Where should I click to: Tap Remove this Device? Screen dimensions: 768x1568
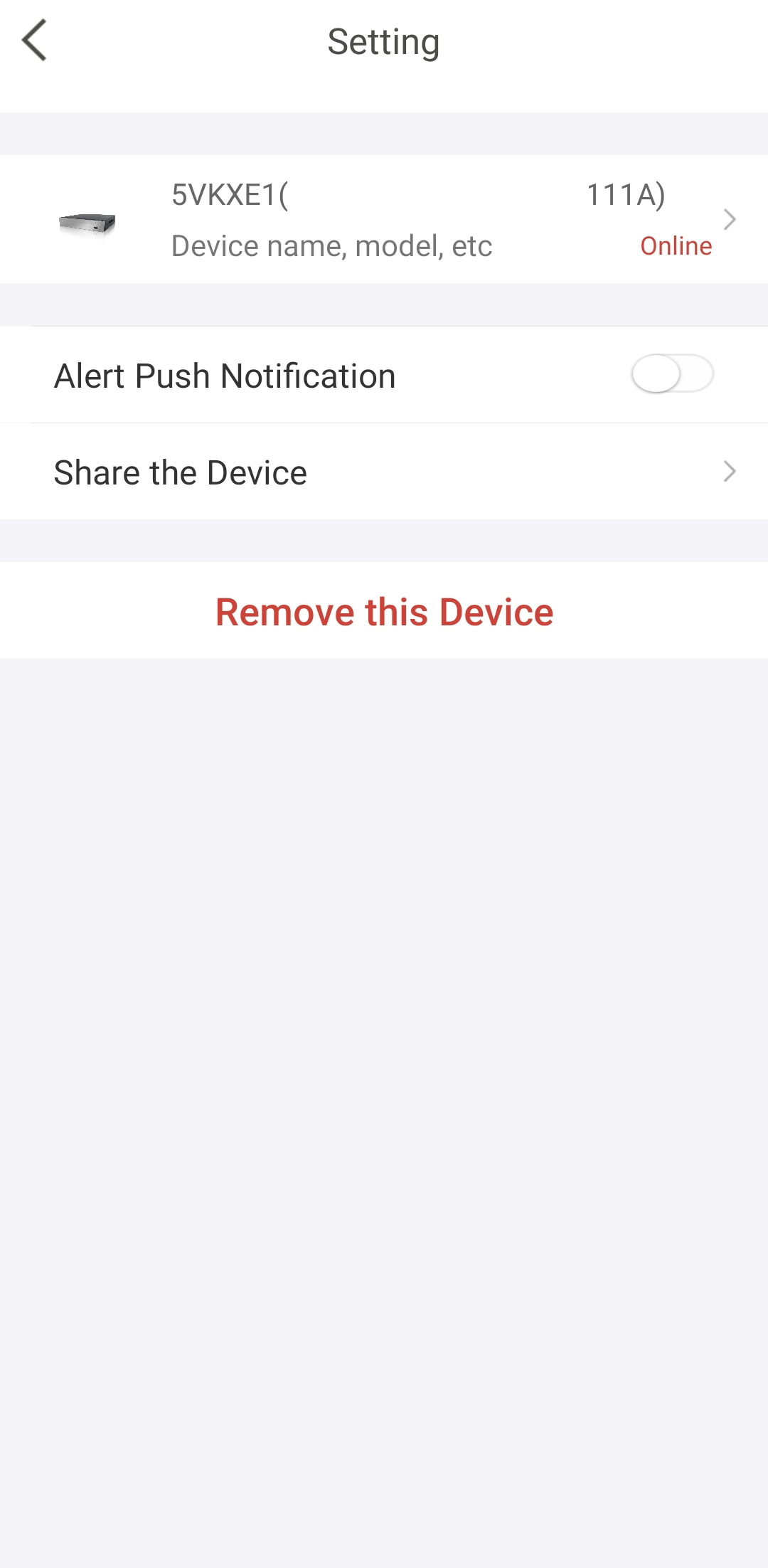384,611
